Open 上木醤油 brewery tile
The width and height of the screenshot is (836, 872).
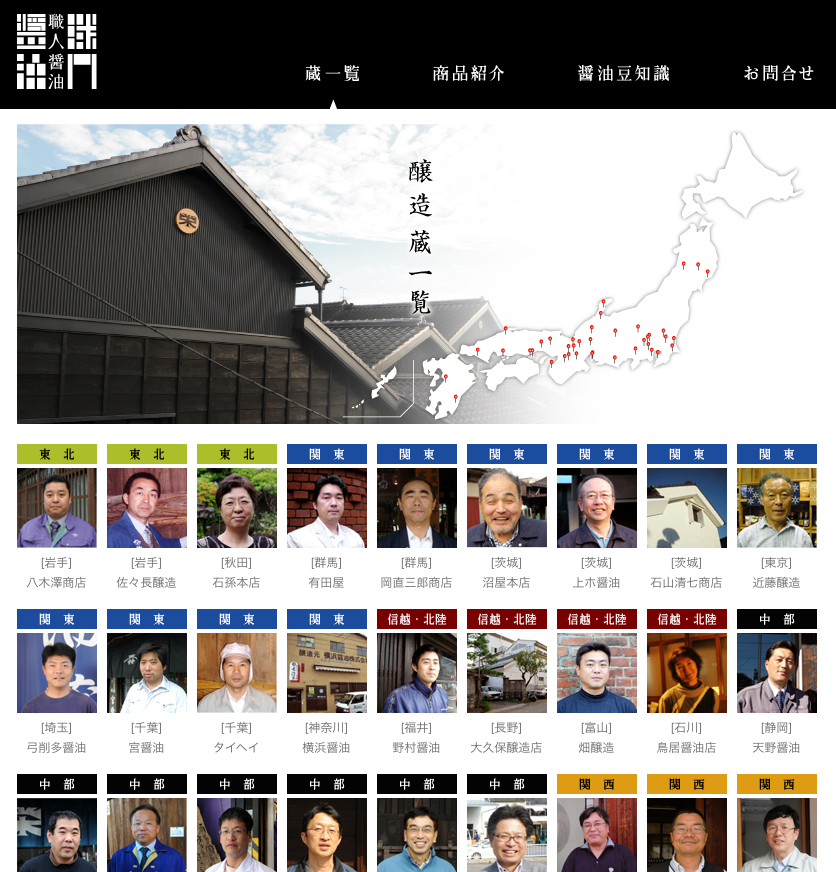pyautogui.click(x=597, y=508)
